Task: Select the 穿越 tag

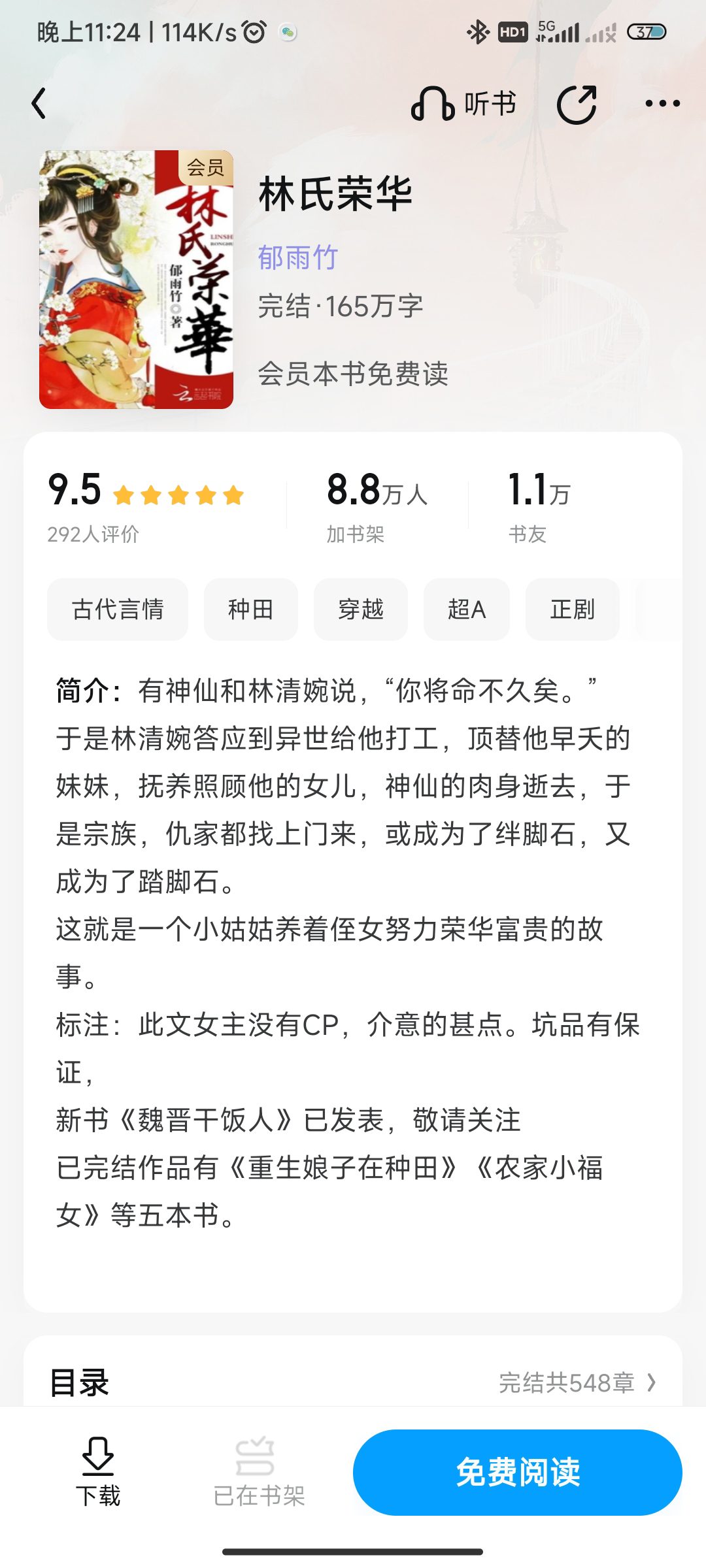Action: click(x=361, y=609)
